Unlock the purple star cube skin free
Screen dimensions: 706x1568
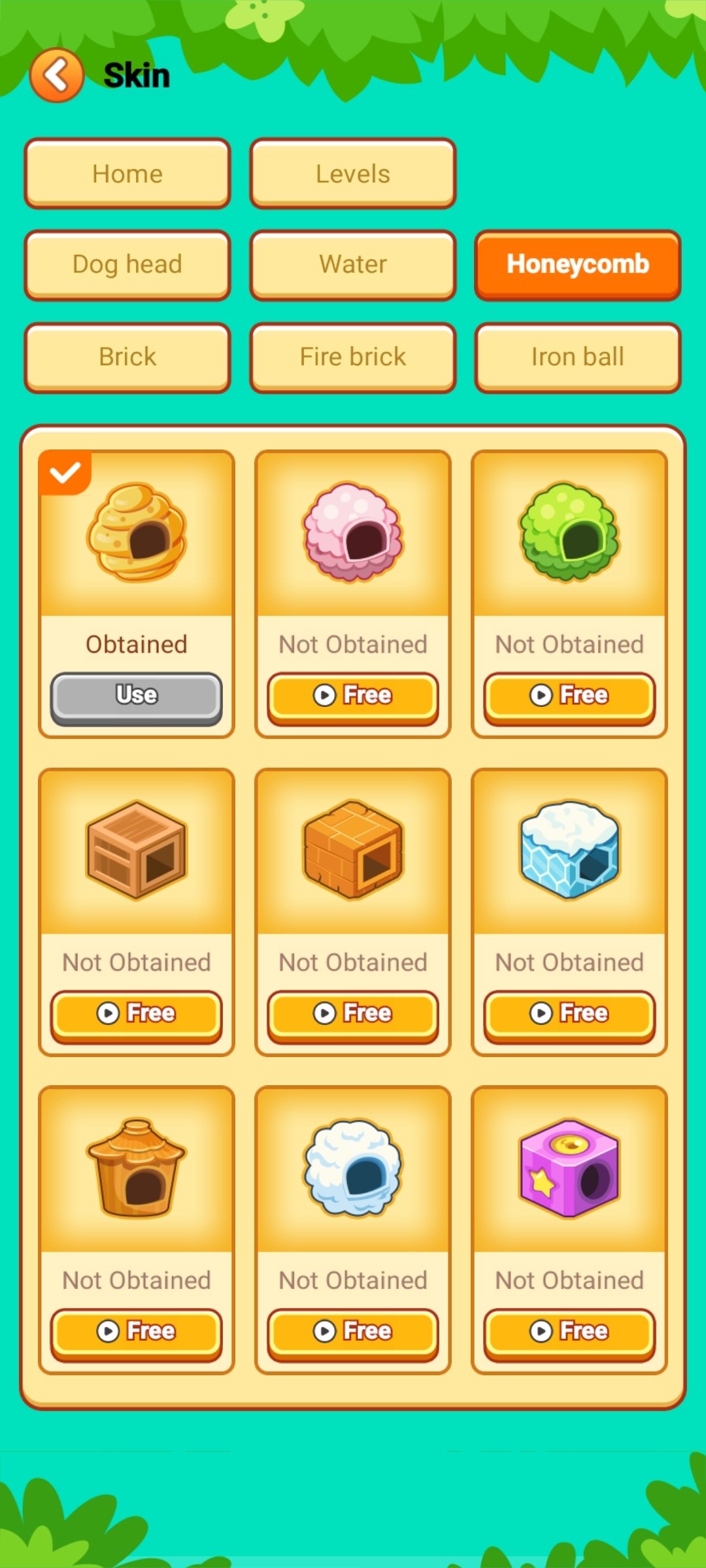tap(569, 1333)
